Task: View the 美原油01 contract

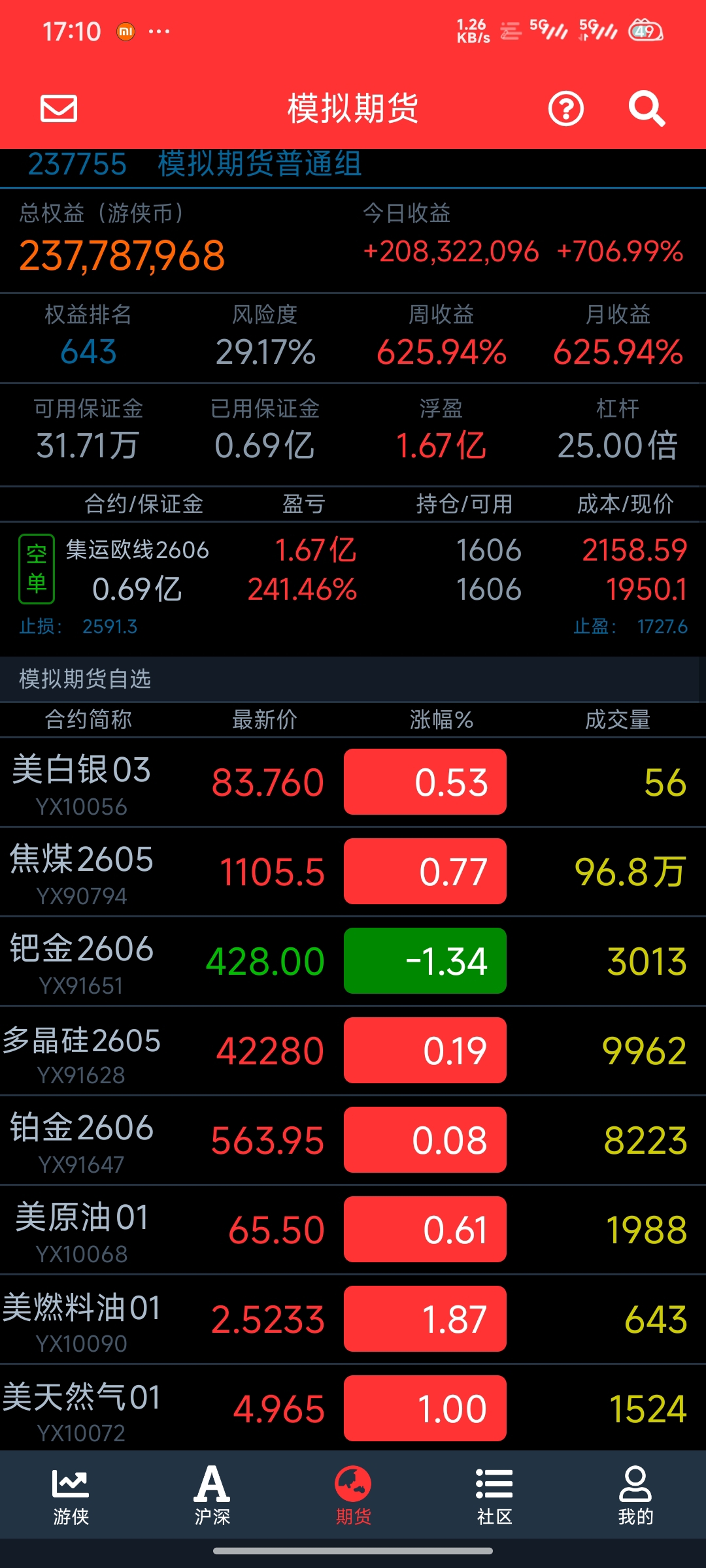Action: [82, 1230]
